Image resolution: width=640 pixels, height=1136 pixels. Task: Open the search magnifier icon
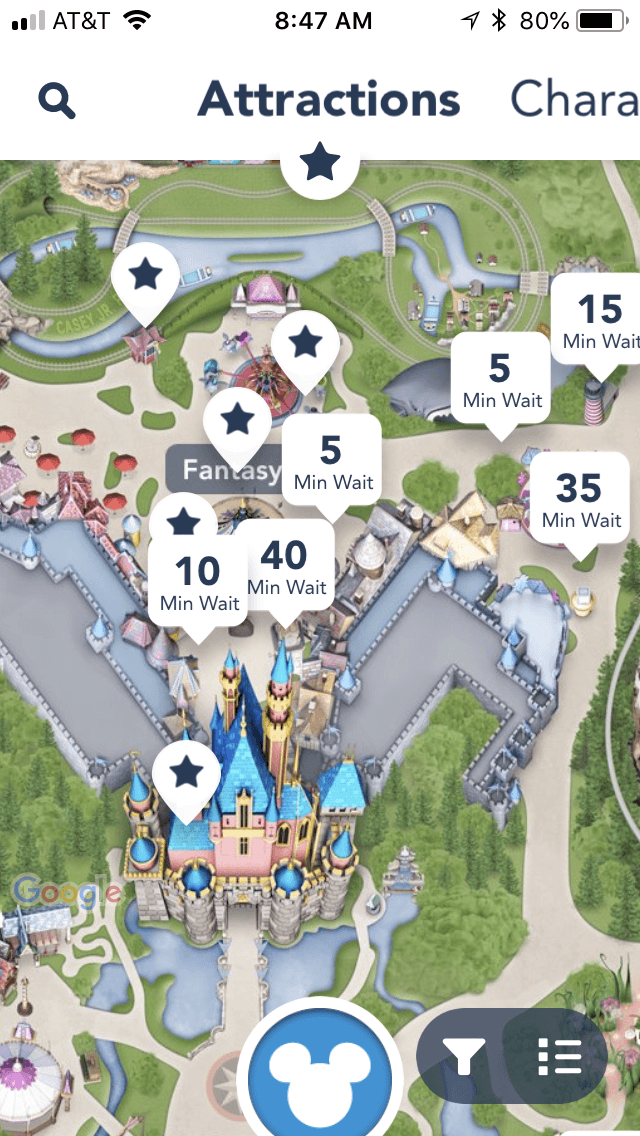[56, 100]
